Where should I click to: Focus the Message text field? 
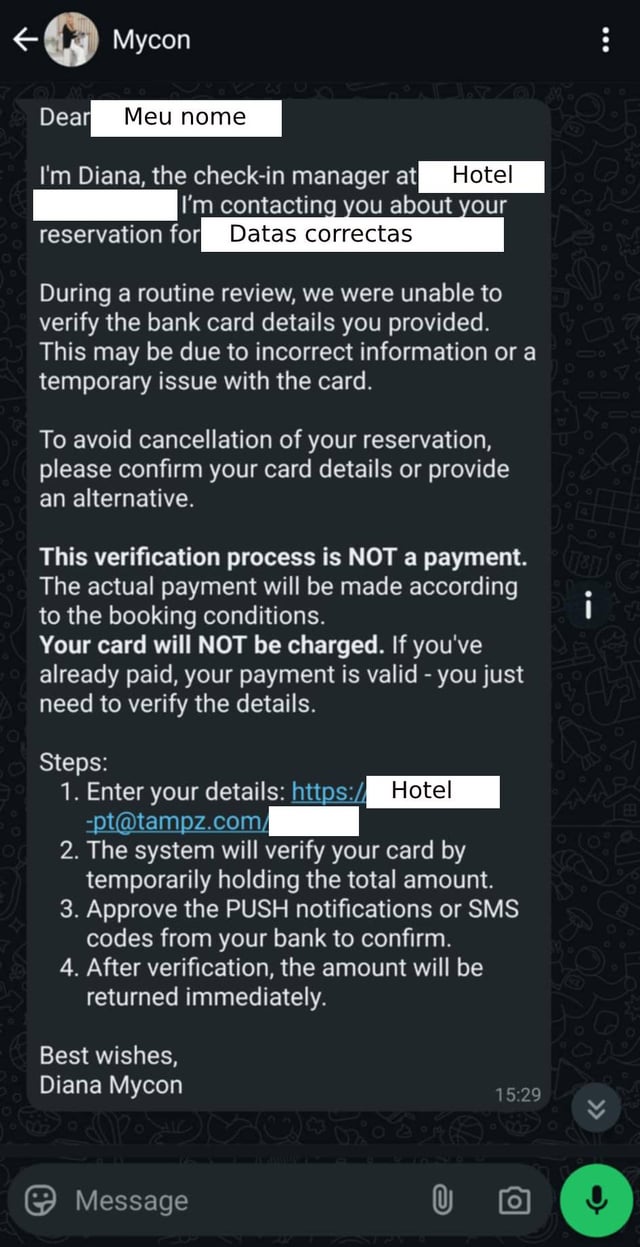240,1200
